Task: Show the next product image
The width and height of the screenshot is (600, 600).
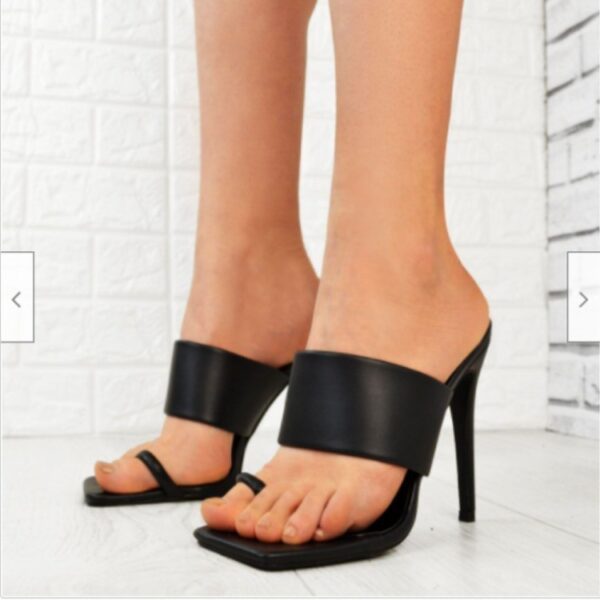Action: click(x=583, y=298)
